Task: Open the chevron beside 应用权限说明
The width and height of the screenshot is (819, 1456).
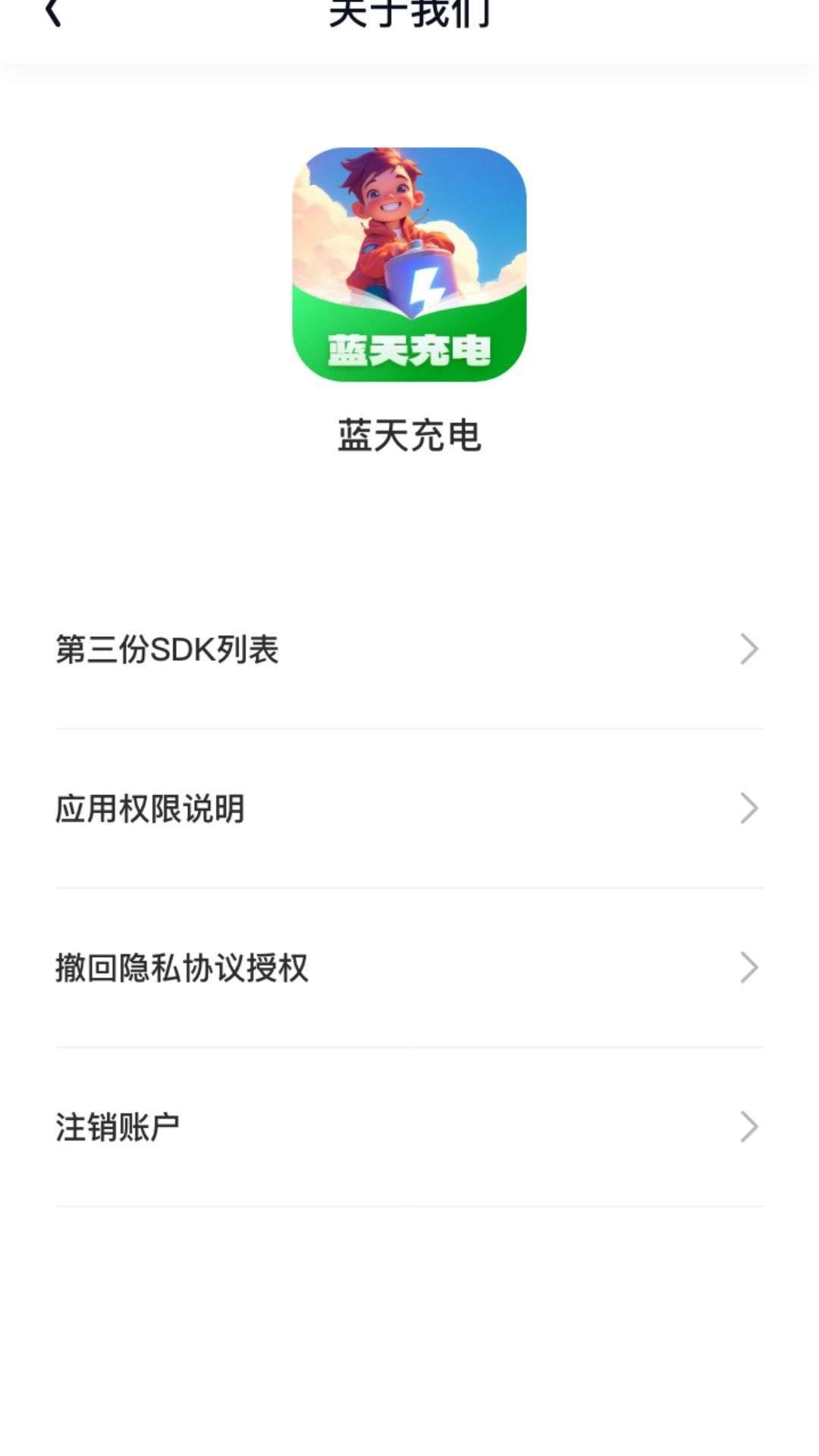Action: point(749,808)
